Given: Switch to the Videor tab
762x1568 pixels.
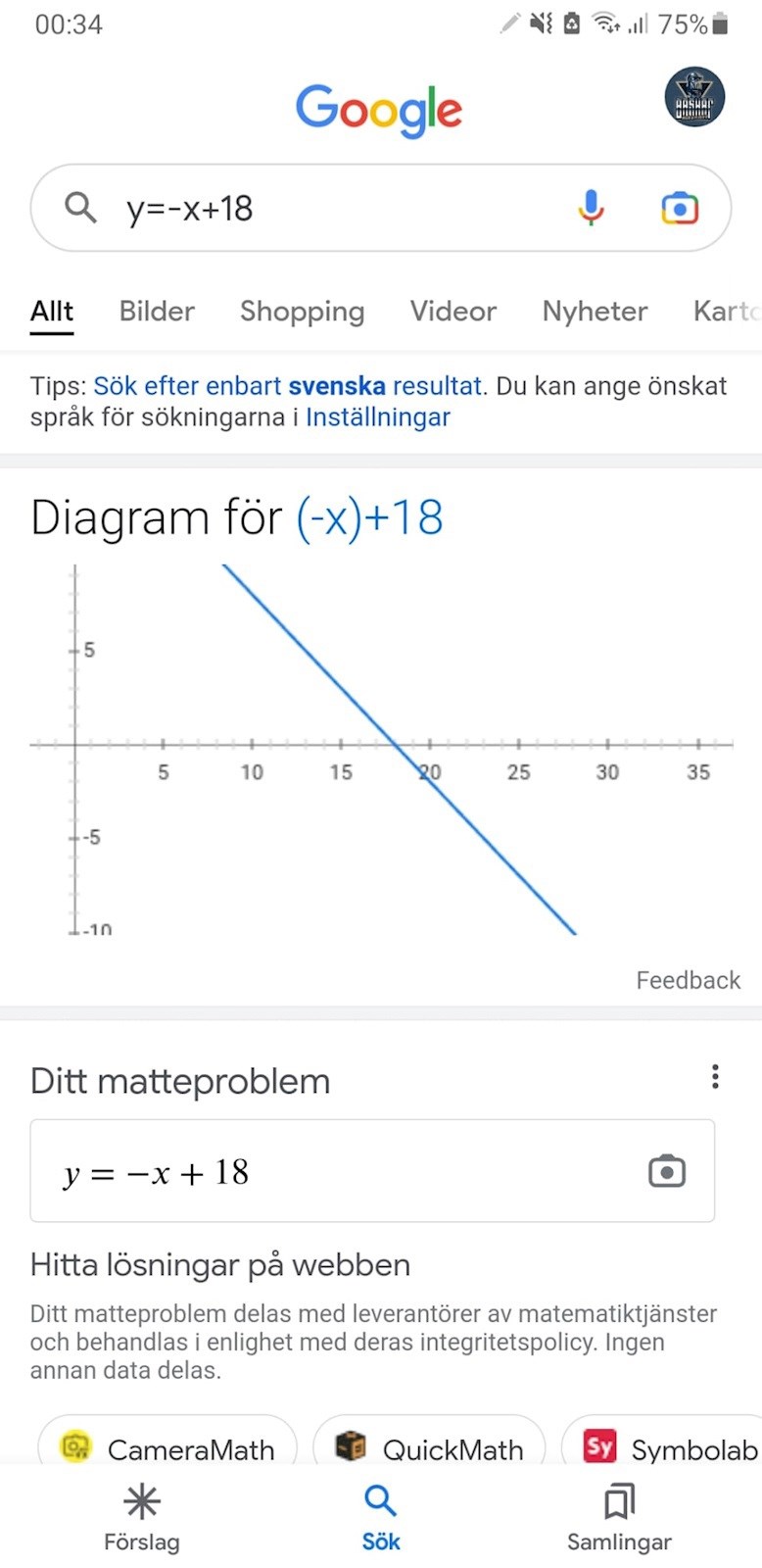Looking at the screenshot, I should 452,312.
